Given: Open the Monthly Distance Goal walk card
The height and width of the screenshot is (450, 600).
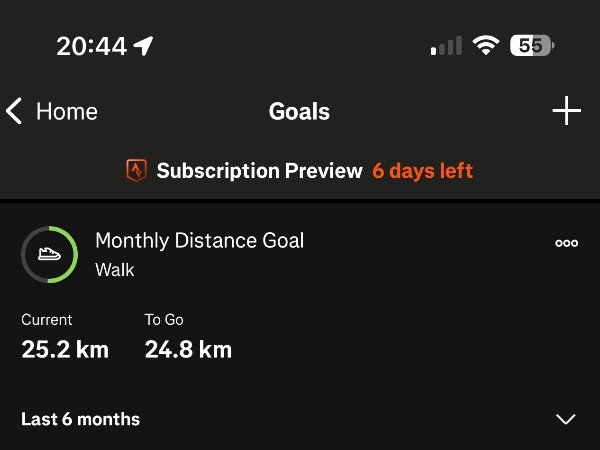Looking at the screenshot, I should point(199,254).
